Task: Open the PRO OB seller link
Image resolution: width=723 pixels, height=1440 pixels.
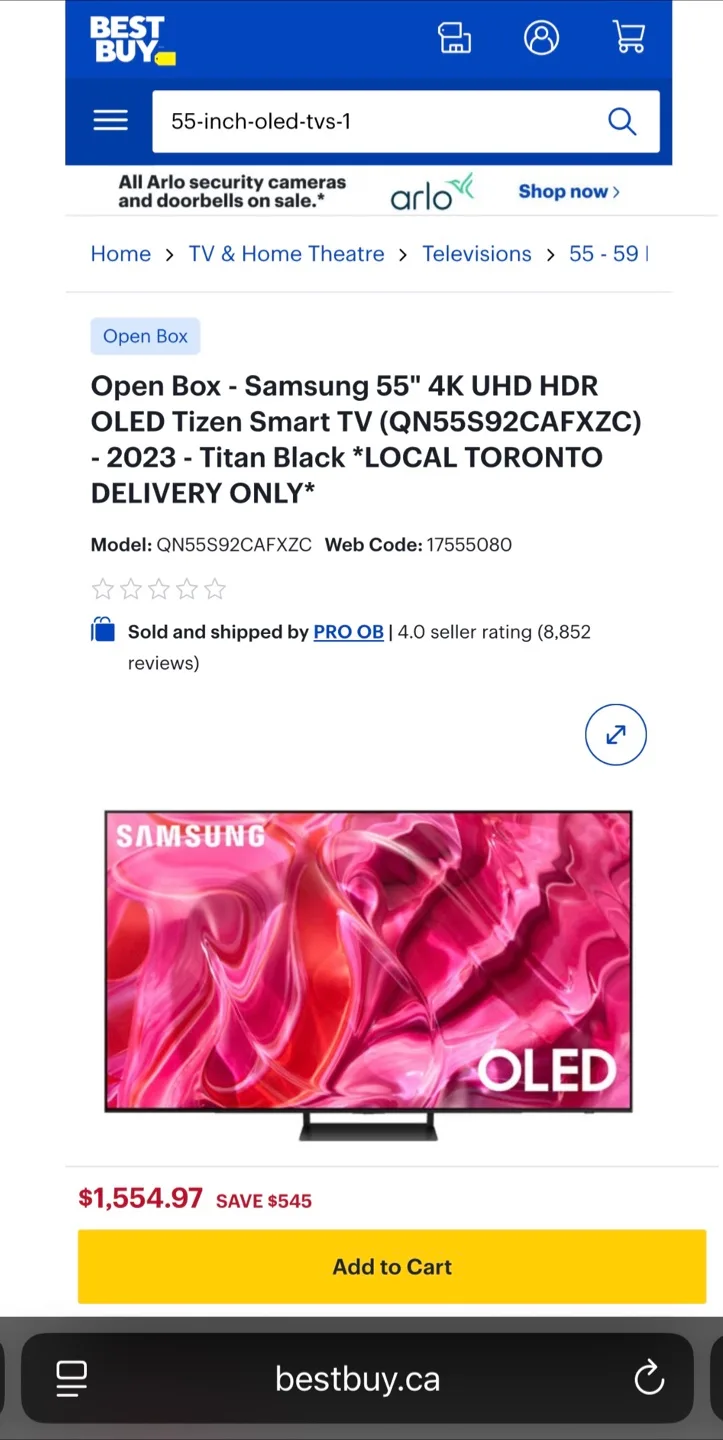Action: coord(348,631)
